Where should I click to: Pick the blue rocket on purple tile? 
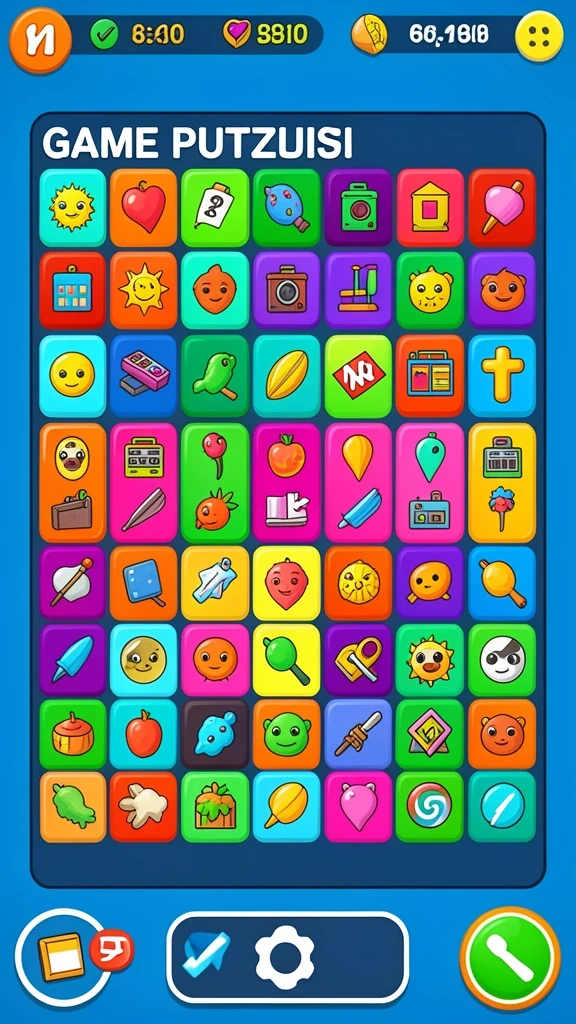(x=72, y=660)
